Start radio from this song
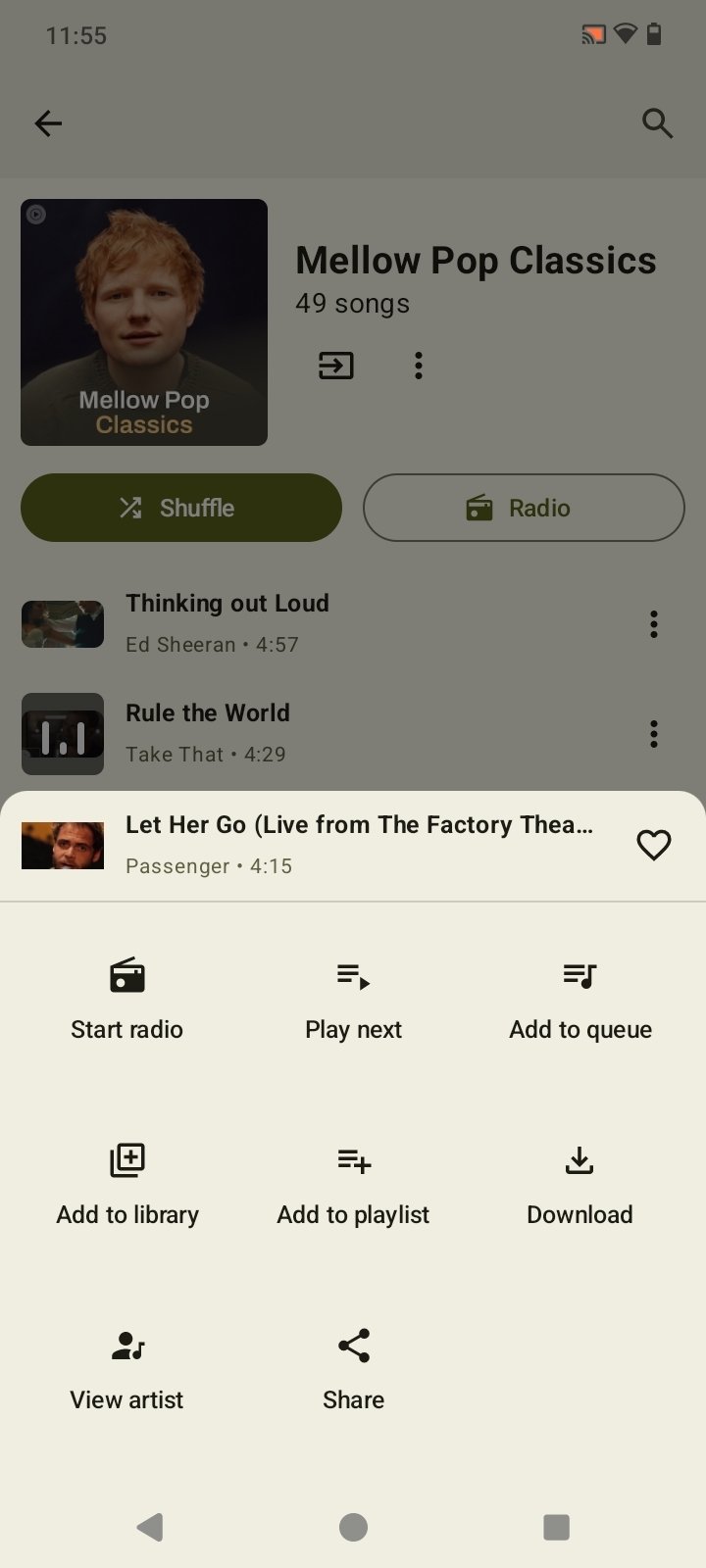 click(x=127, y=999)
